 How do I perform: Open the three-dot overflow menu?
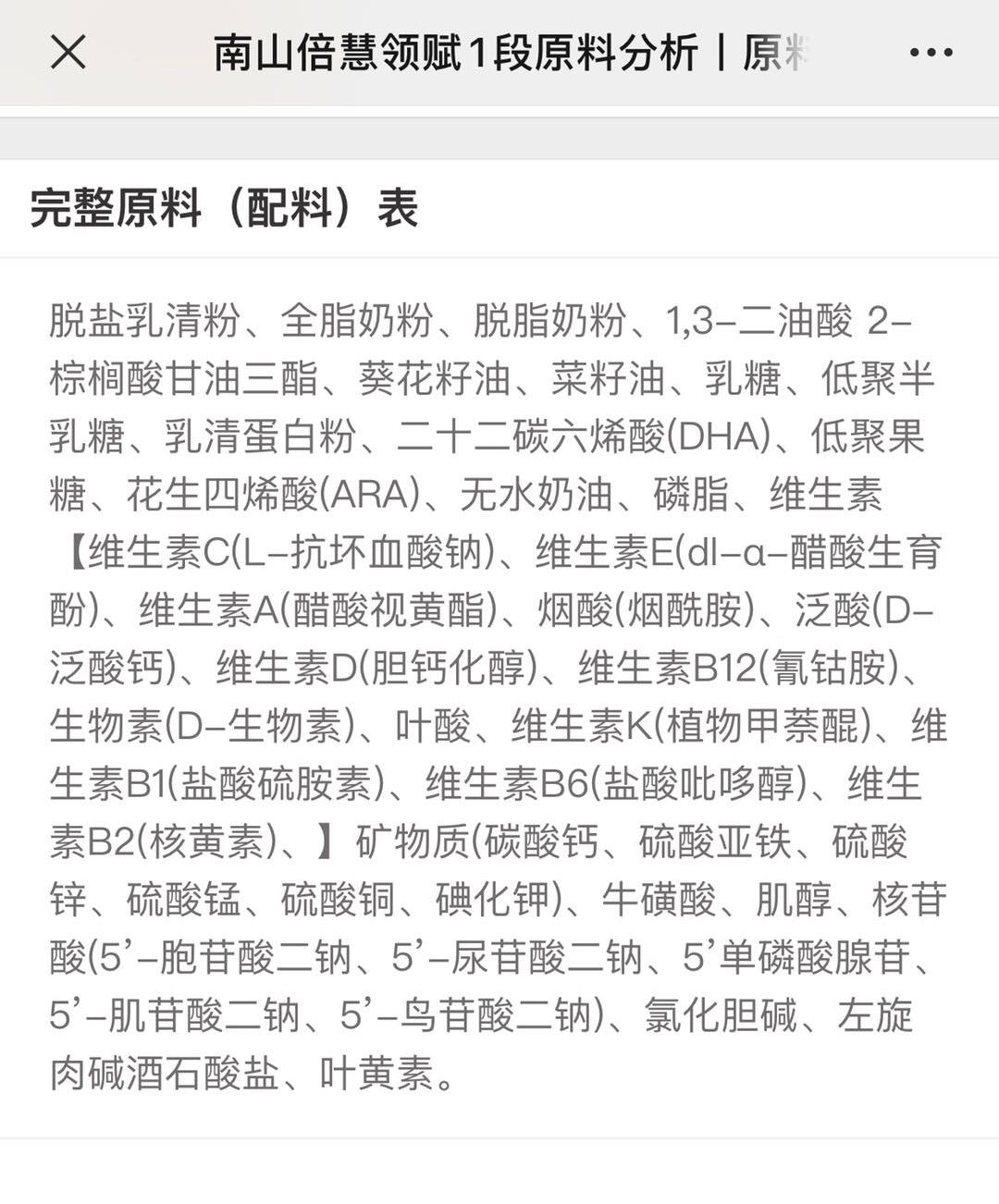[x=931, y=53]
